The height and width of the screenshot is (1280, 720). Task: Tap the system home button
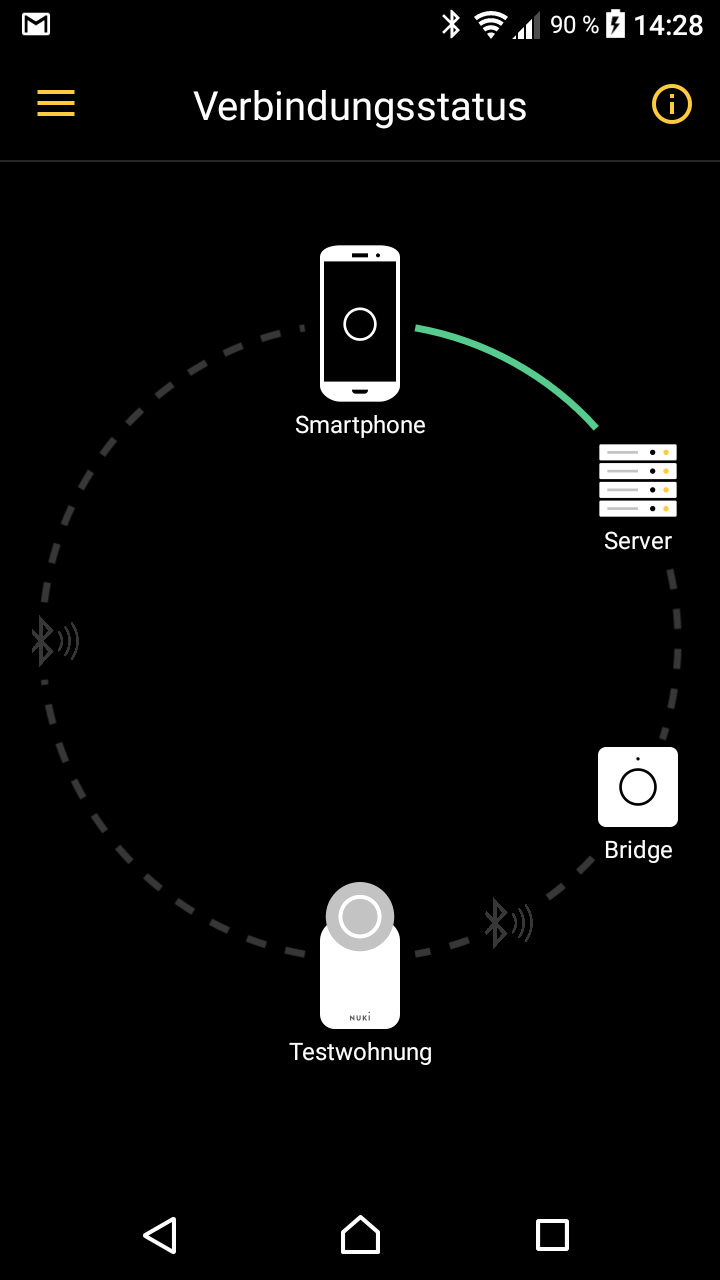360,1235
